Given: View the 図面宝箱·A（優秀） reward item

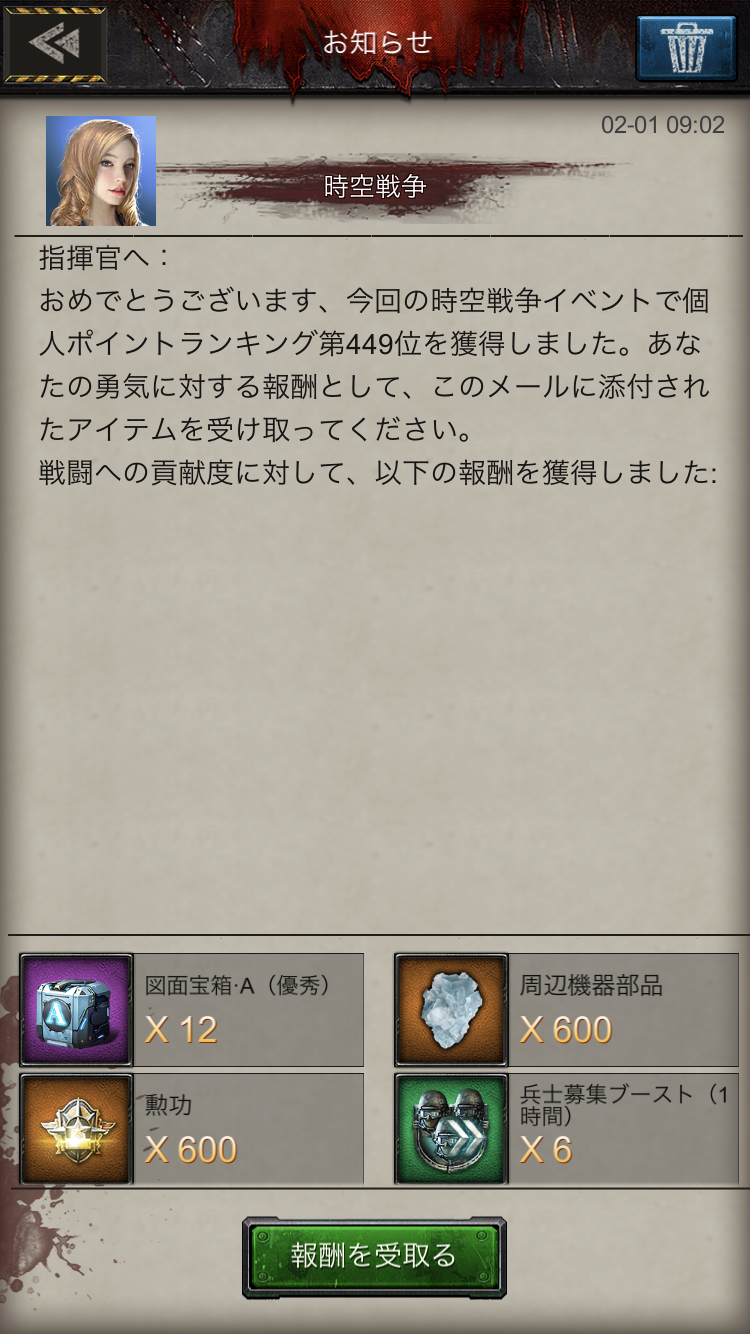Looking at the screenshot, I should 77,1009.
